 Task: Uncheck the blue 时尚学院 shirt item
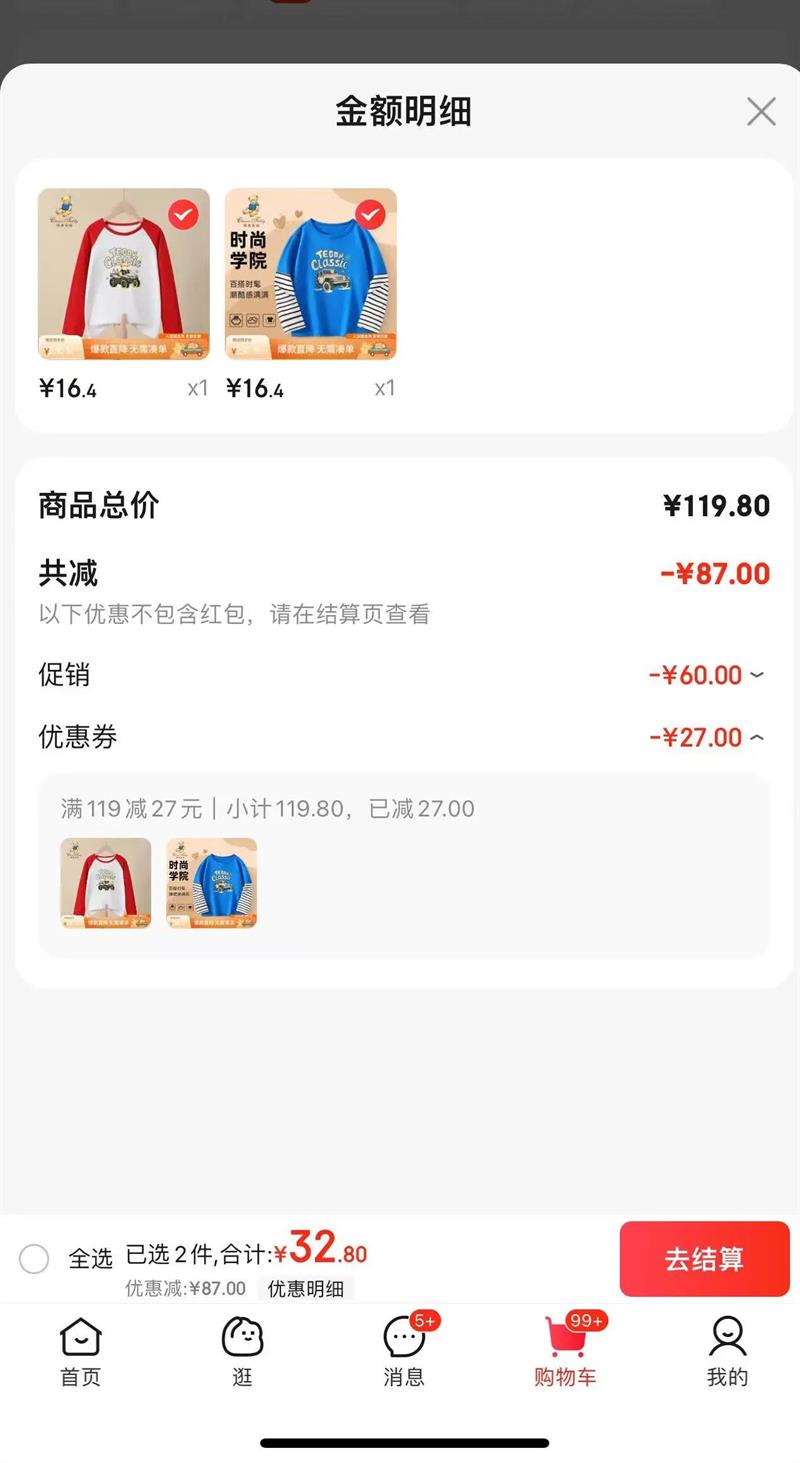(370, 214)
